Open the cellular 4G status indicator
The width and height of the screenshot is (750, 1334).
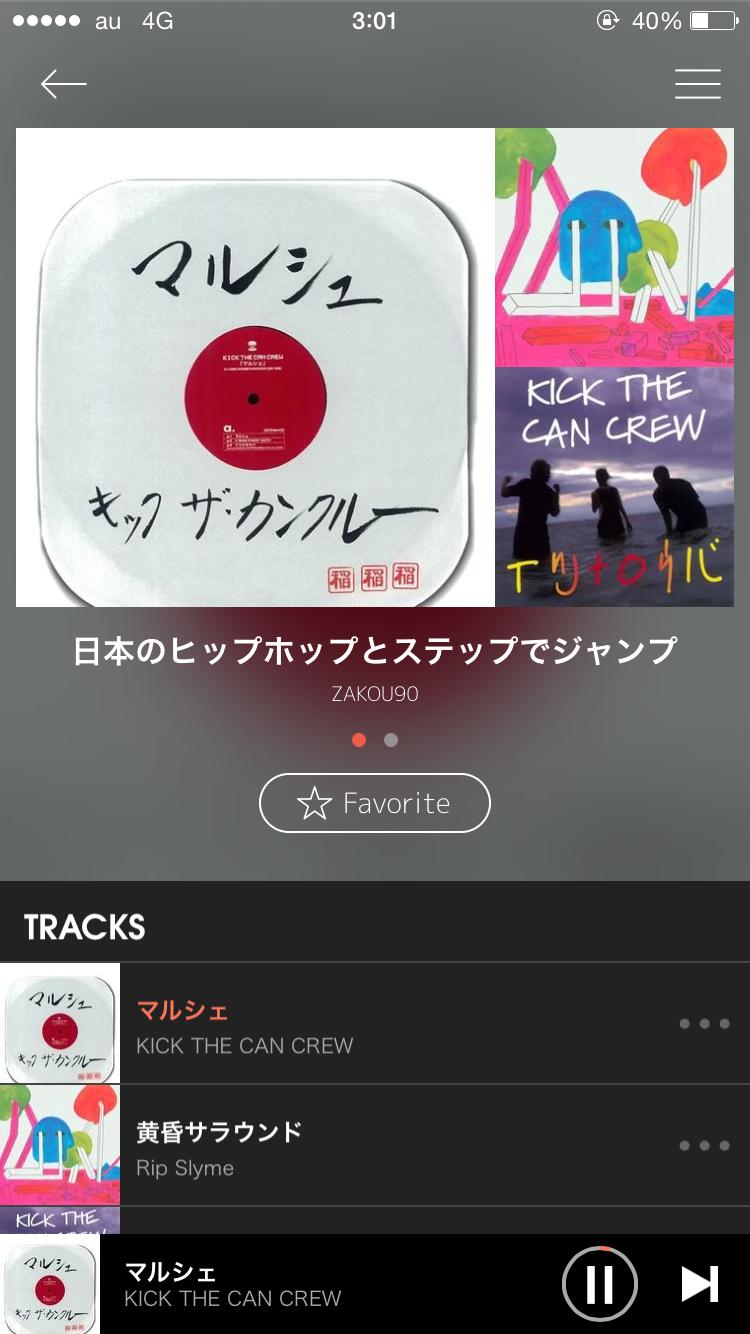(156, 21)
